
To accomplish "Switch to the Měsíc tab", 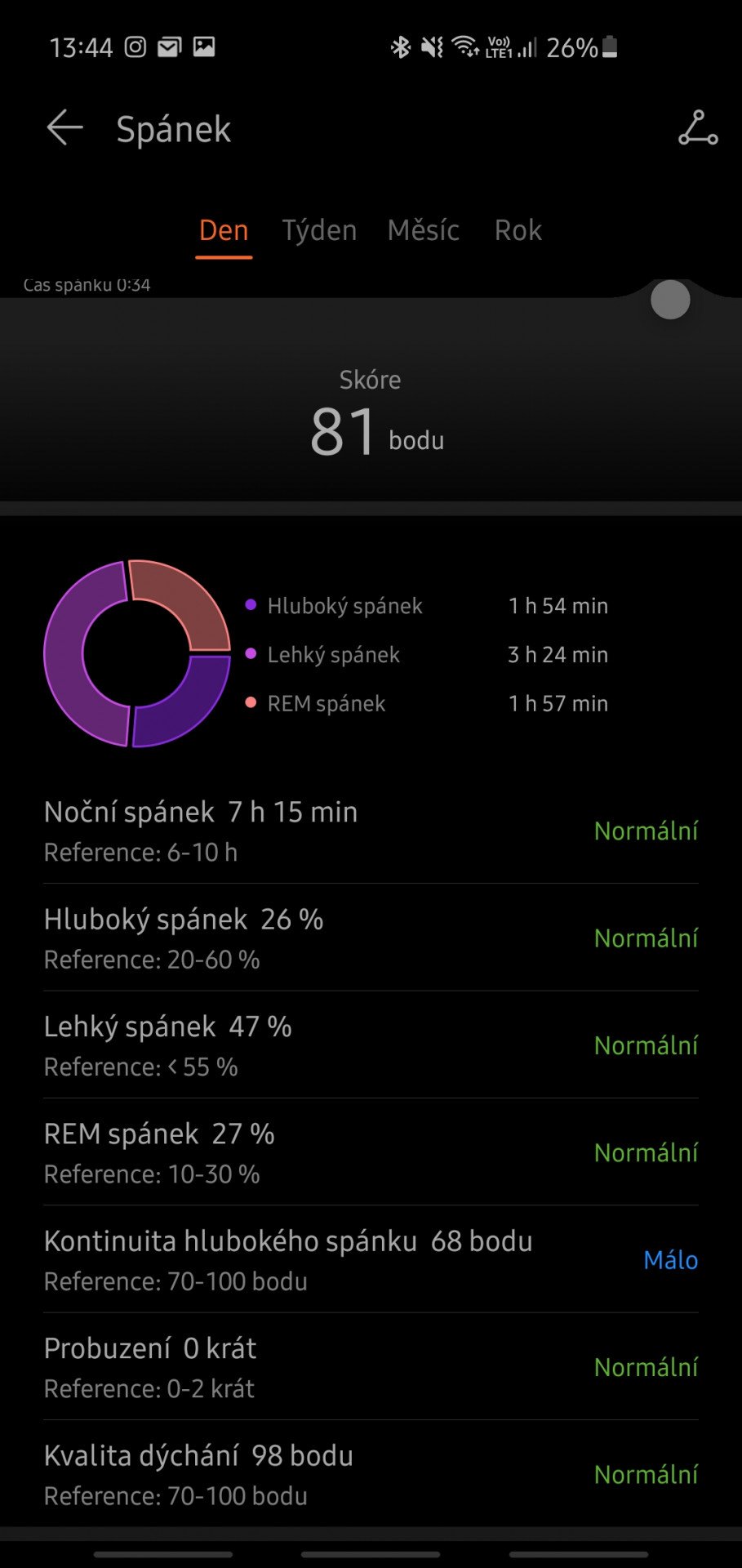I will 424,230.
